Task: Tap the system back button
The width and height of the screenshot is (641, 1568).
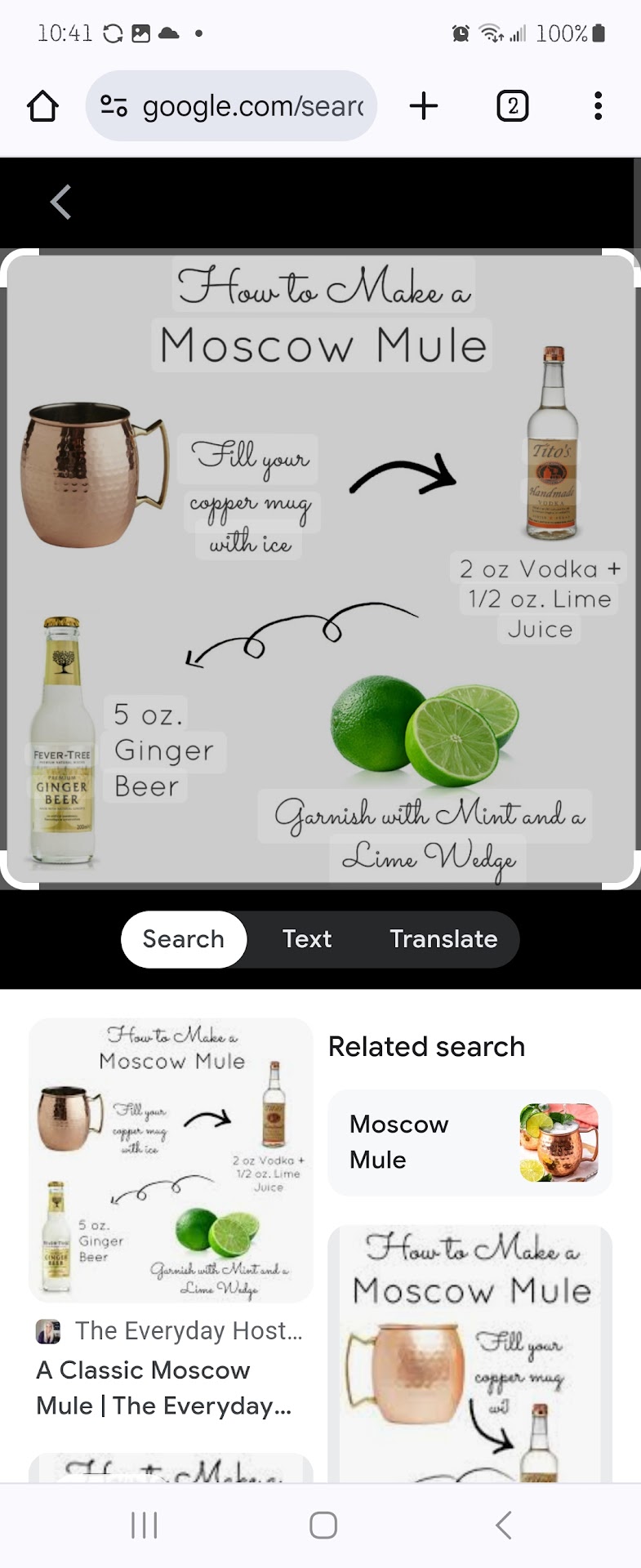Action: 504,1524
